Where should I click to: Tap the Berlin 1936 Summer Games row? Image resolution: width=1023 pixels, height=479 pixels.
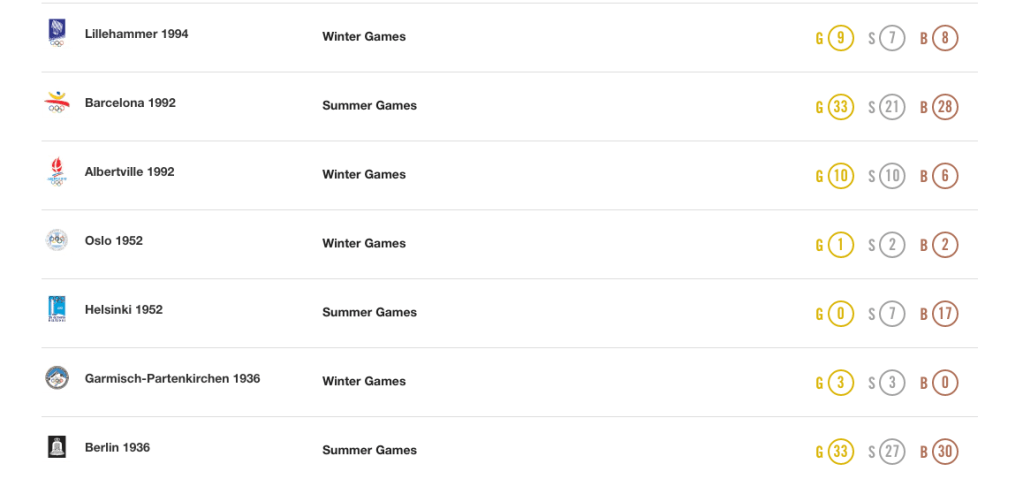117,448
